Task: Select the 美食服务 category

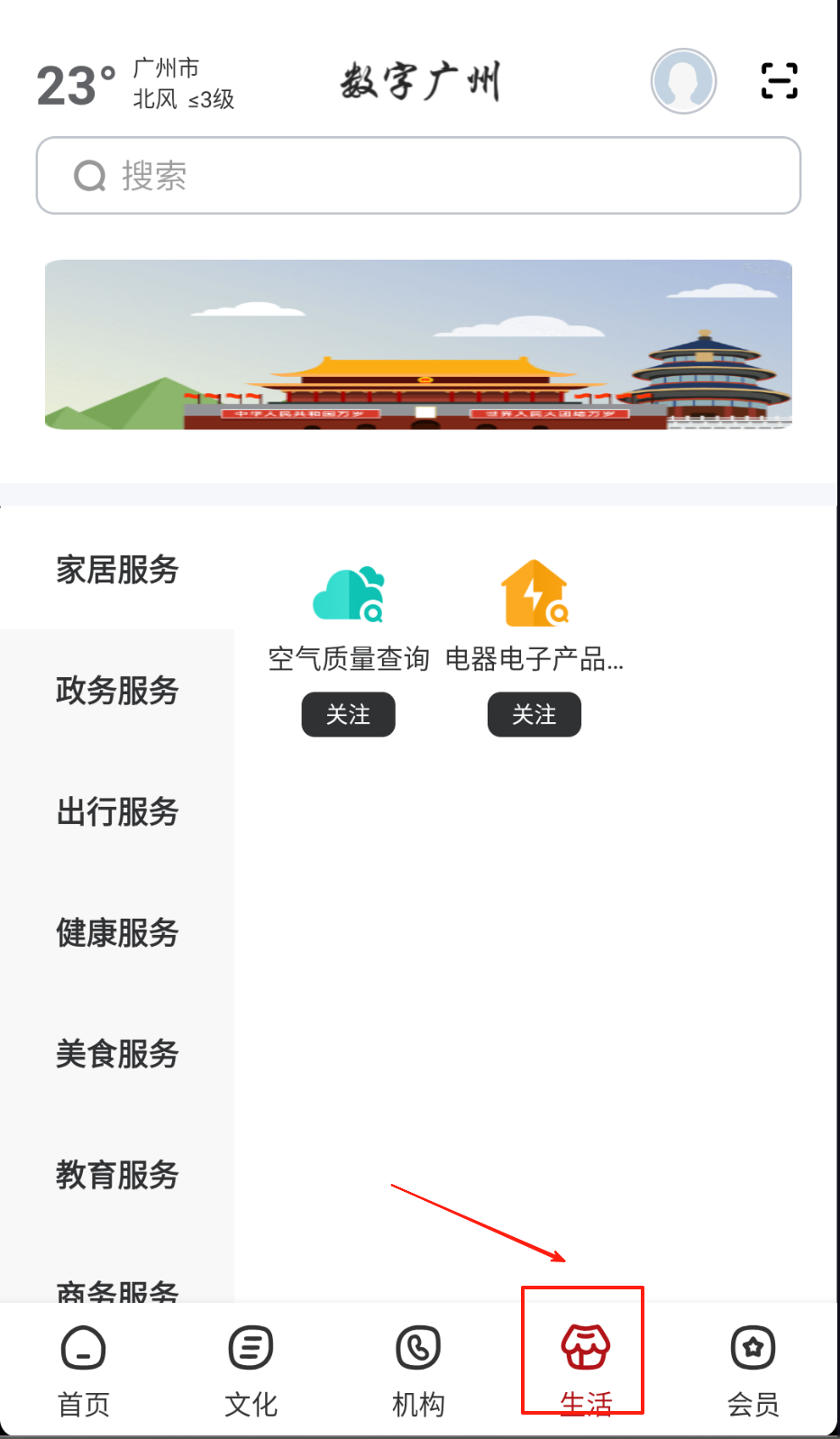Action: (x=117, y=1053)
